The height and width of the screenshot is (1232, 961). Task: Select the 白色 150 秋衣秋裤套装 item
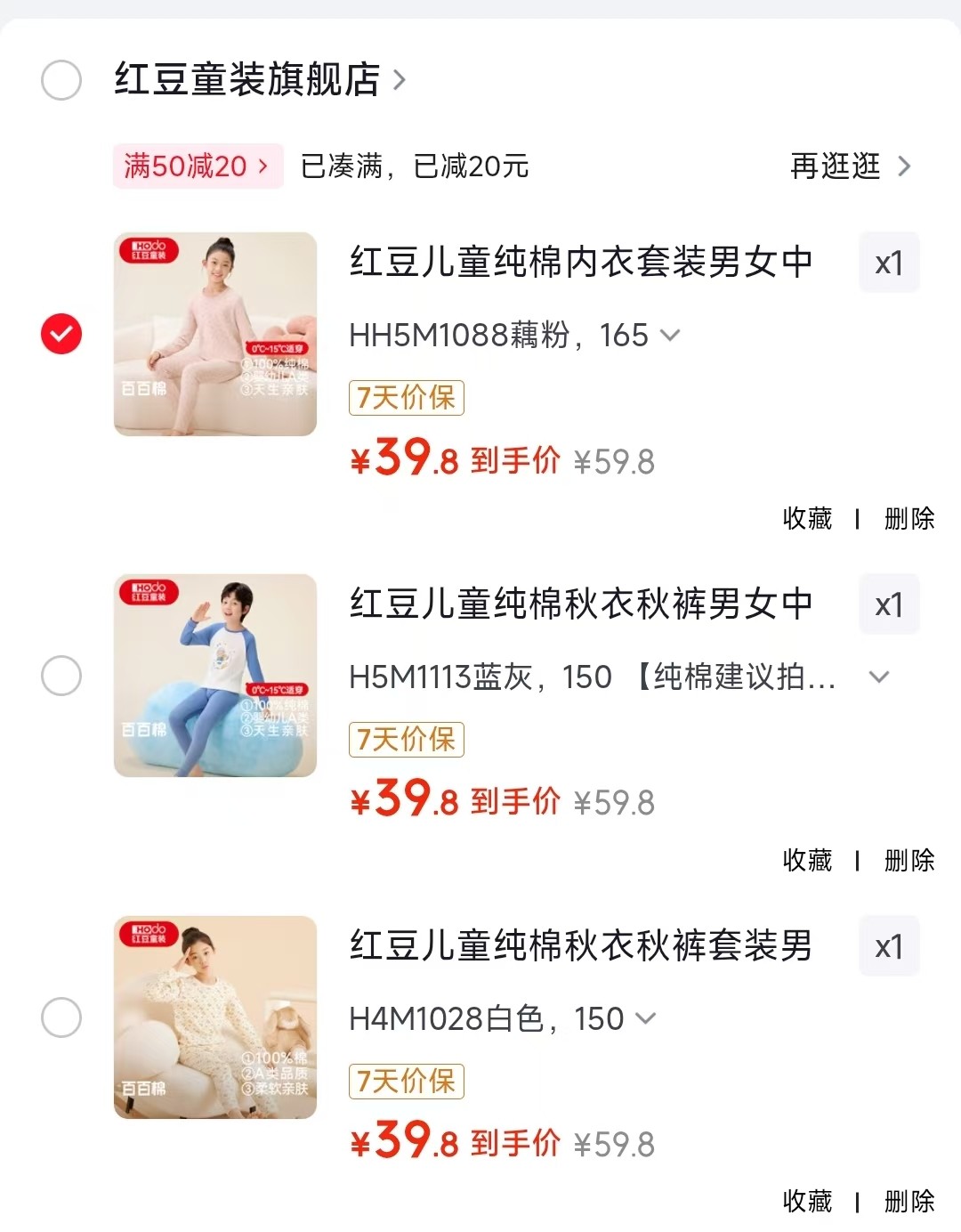click(61, 1017)
